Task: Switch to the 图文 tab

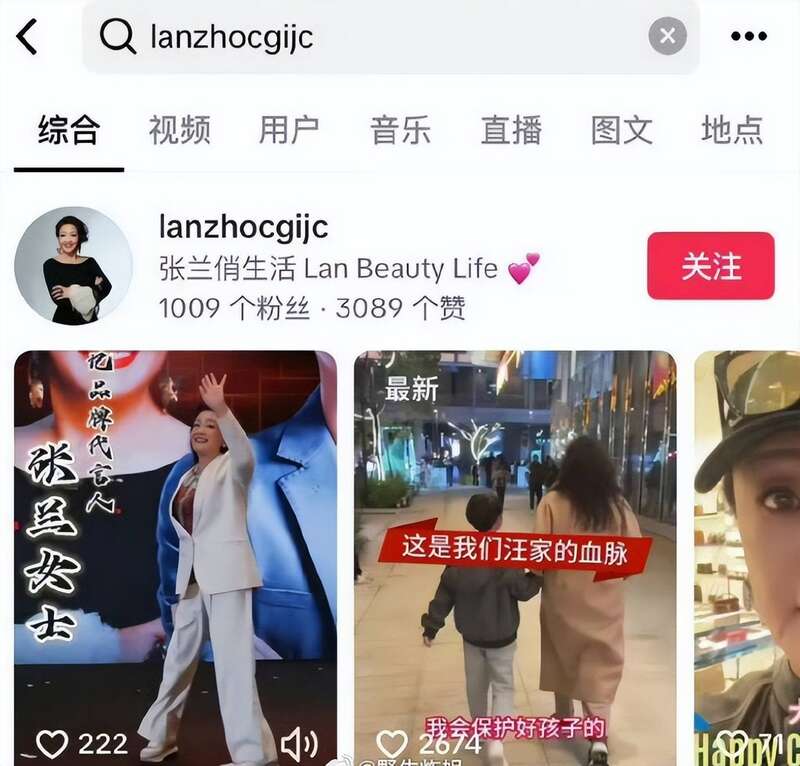Action: [621, 130]
